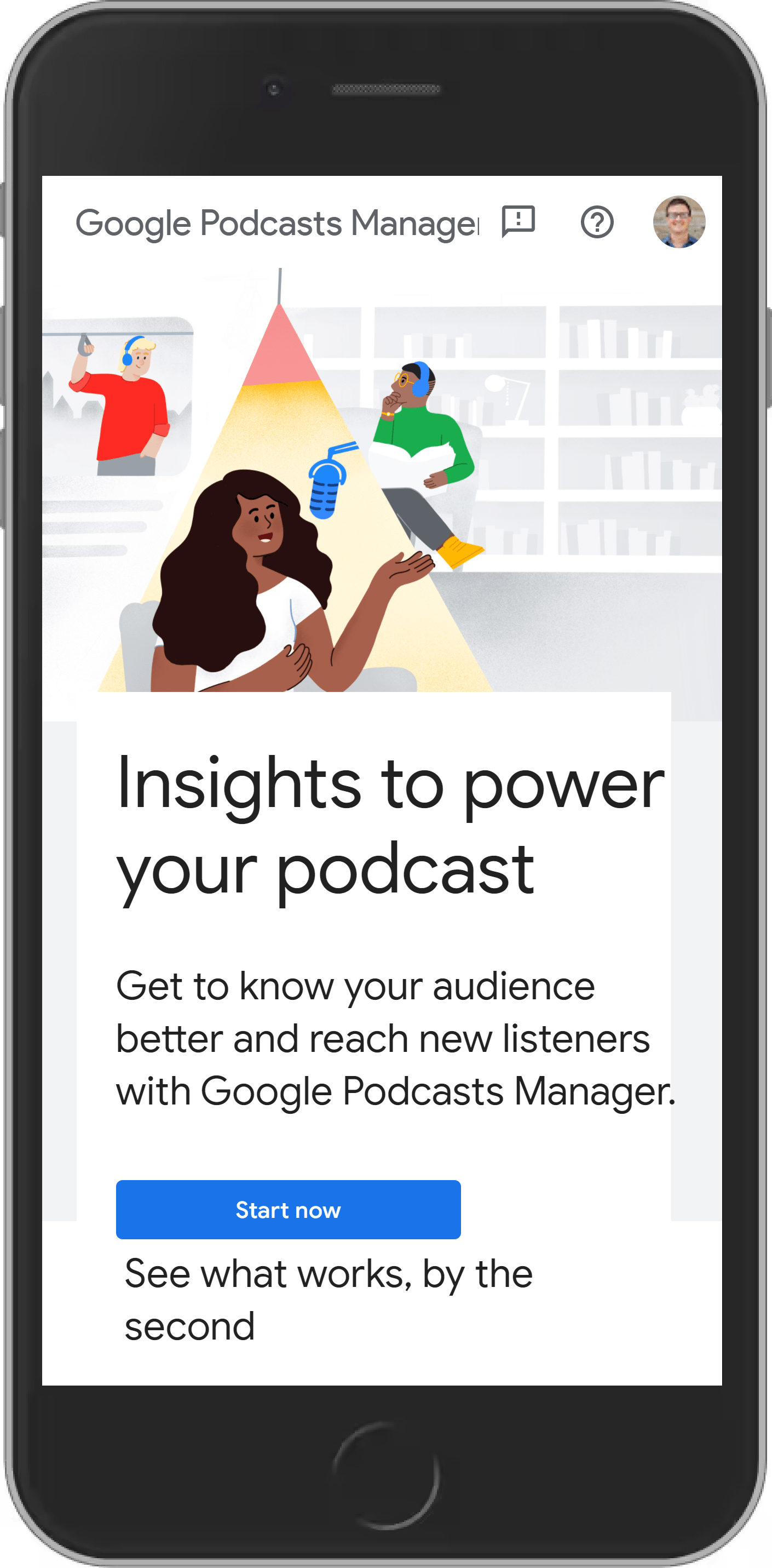Viewport: 772px width, 1568px height.
Task: View help documentation via the circled question mark
Action: pos(597,223)
